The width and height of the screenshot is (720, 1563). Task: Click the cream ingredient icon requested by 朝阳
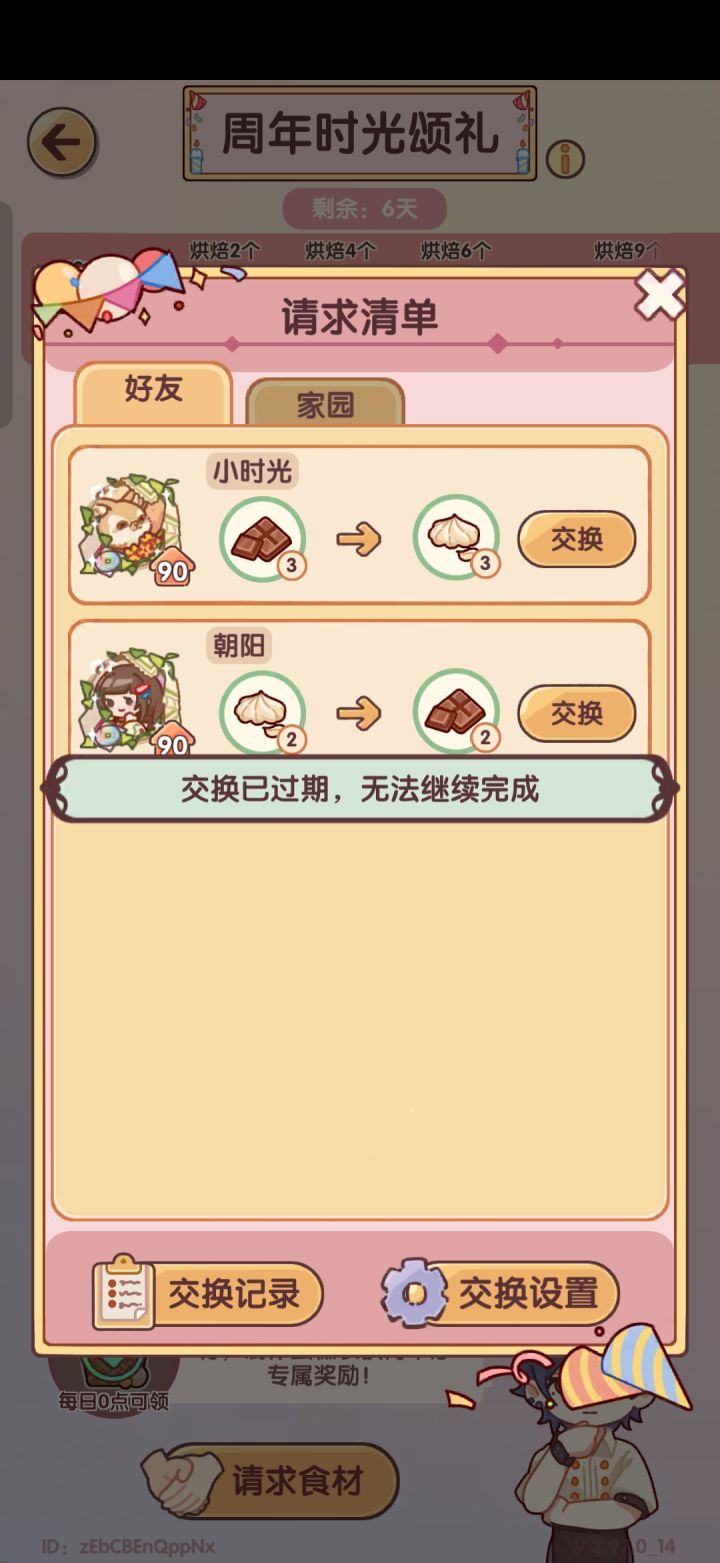[263, 711]
